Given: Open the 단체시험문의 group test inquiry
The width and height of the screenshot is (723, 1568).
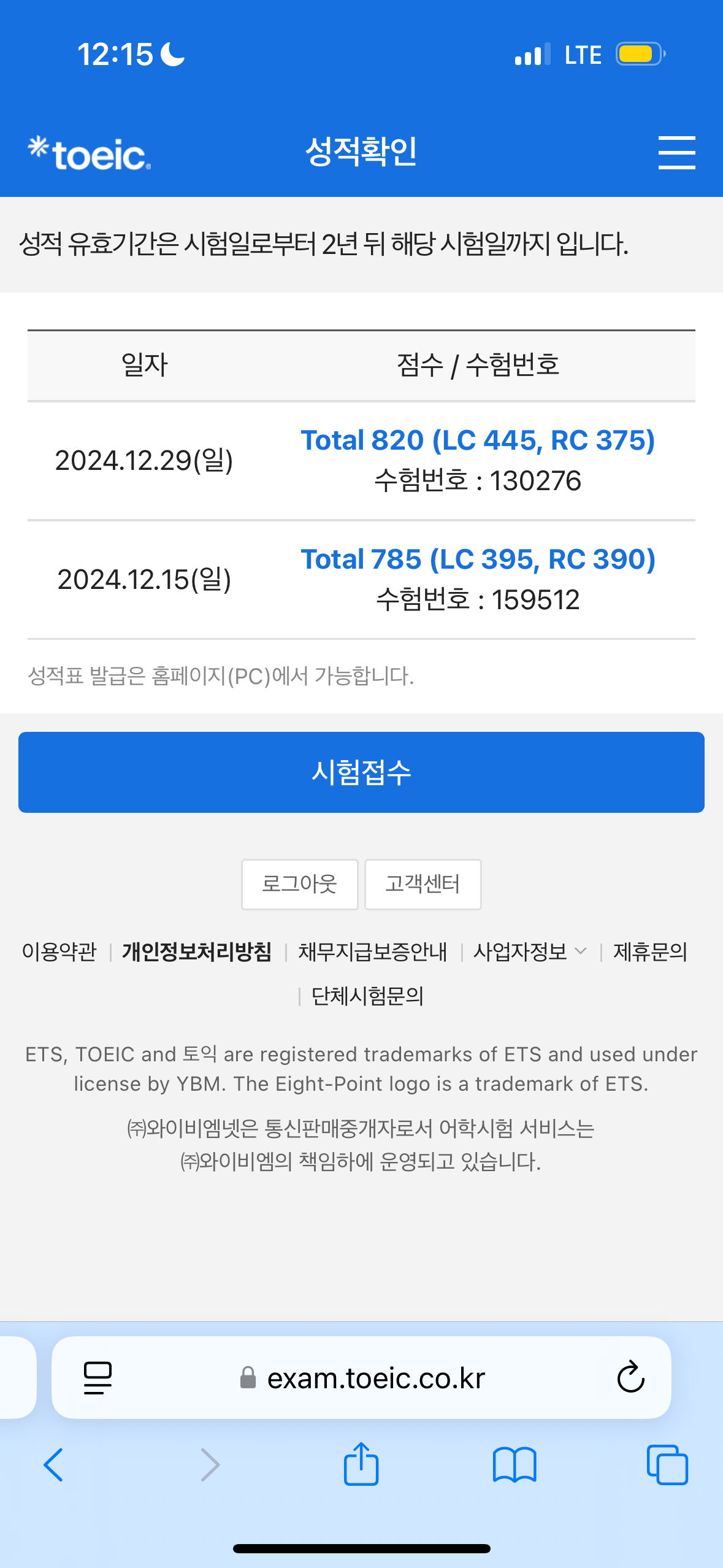Looking at the screenshot, I should (367, 996).
